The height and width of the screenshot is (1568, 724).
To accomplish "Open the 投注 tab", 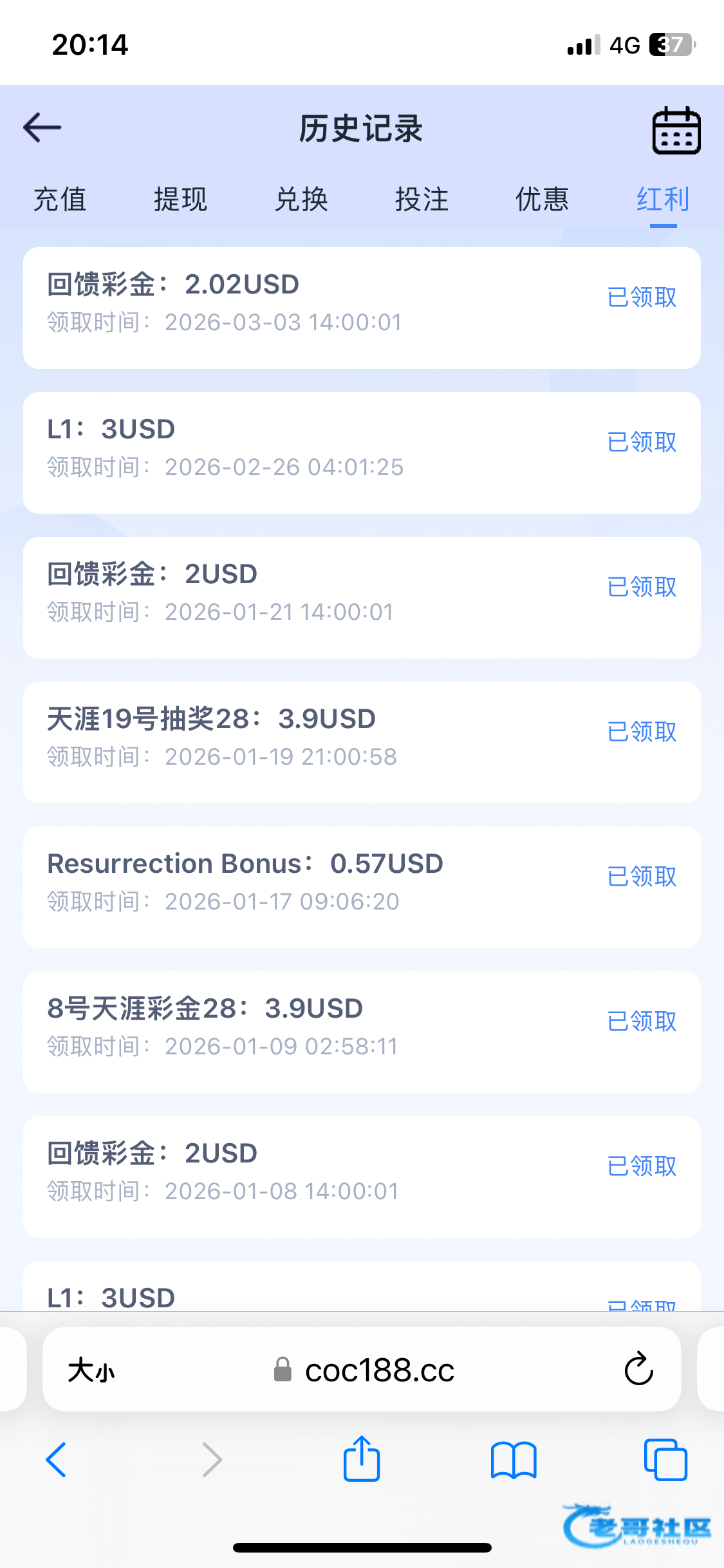I will click(422, 200).
